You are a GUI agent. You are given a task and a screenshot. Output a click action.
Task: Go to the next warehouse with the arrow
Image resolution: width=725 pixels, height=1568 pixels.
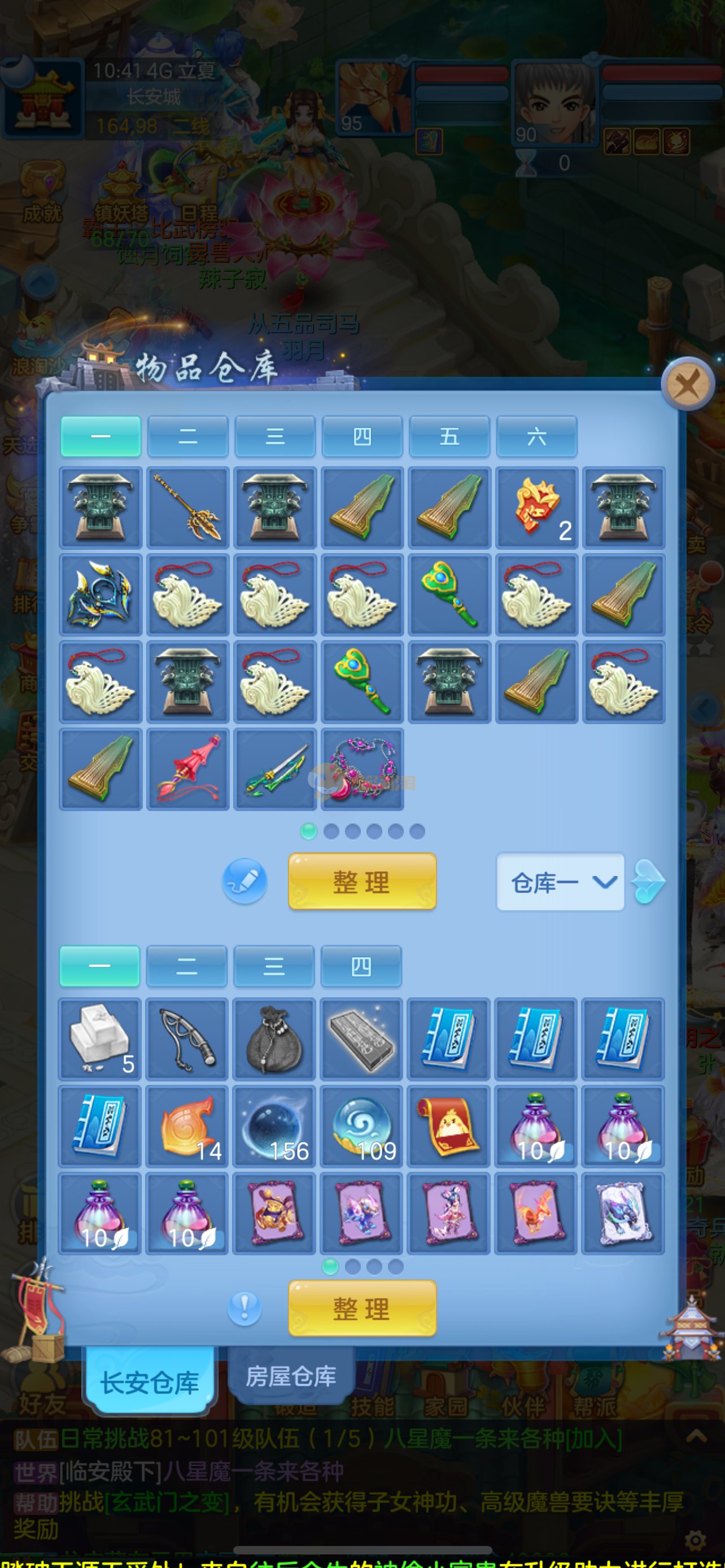coord(648,881)
